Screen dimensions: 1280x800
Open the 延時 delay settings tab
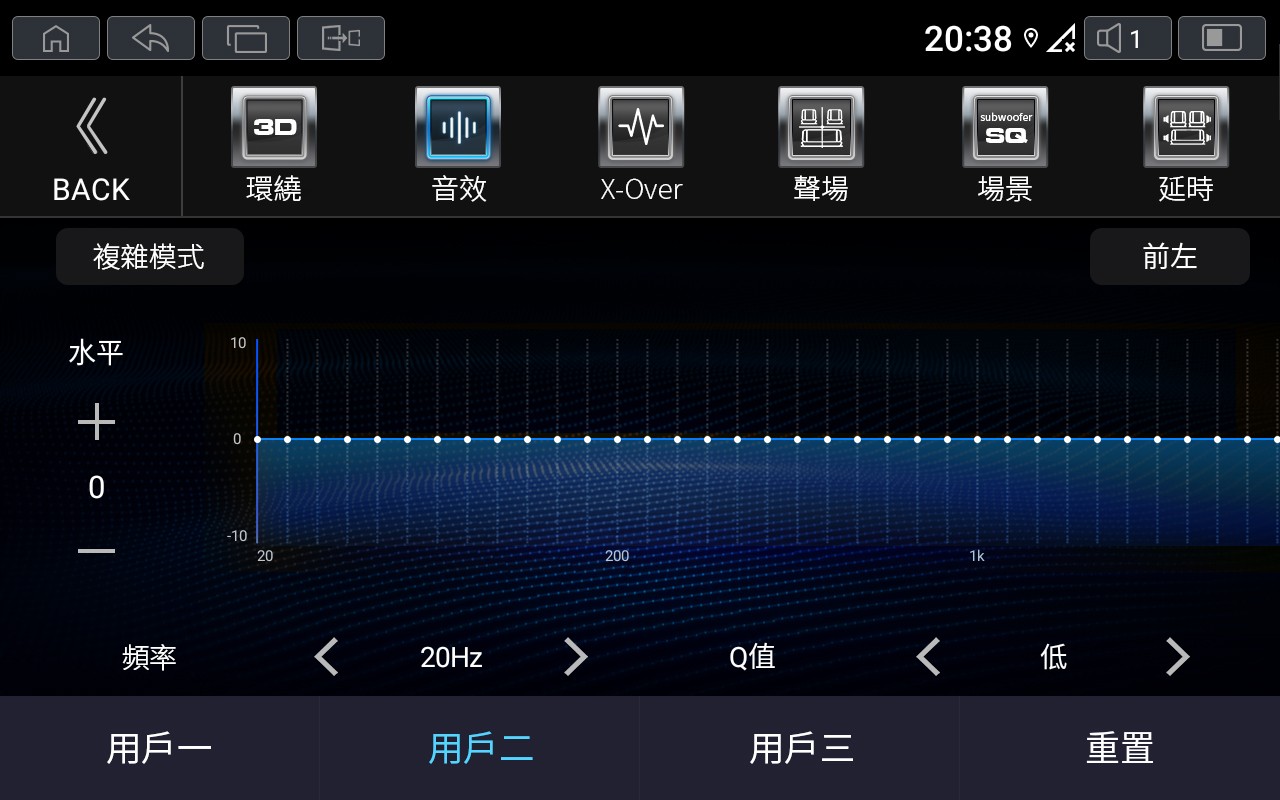click(x=1186, y=145)
